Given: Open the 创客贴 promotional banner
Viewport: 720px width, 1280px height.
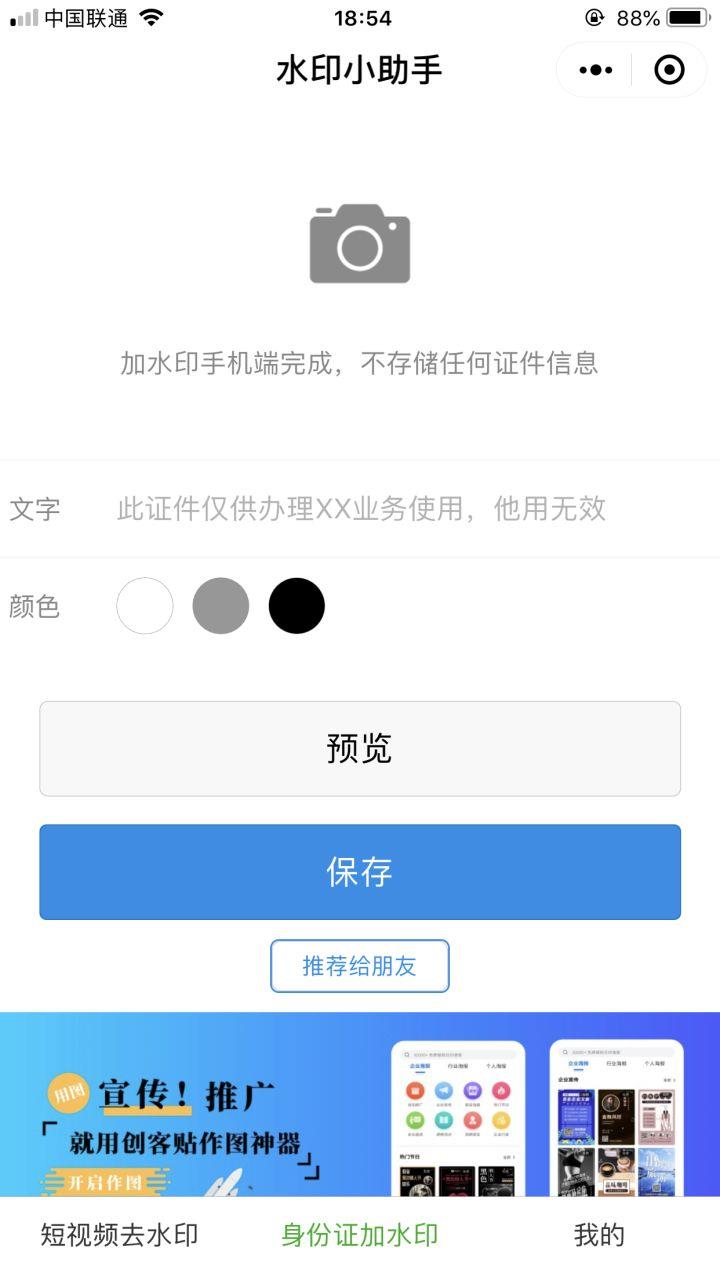Looking at the screenshot, I should pos(360,1105).
